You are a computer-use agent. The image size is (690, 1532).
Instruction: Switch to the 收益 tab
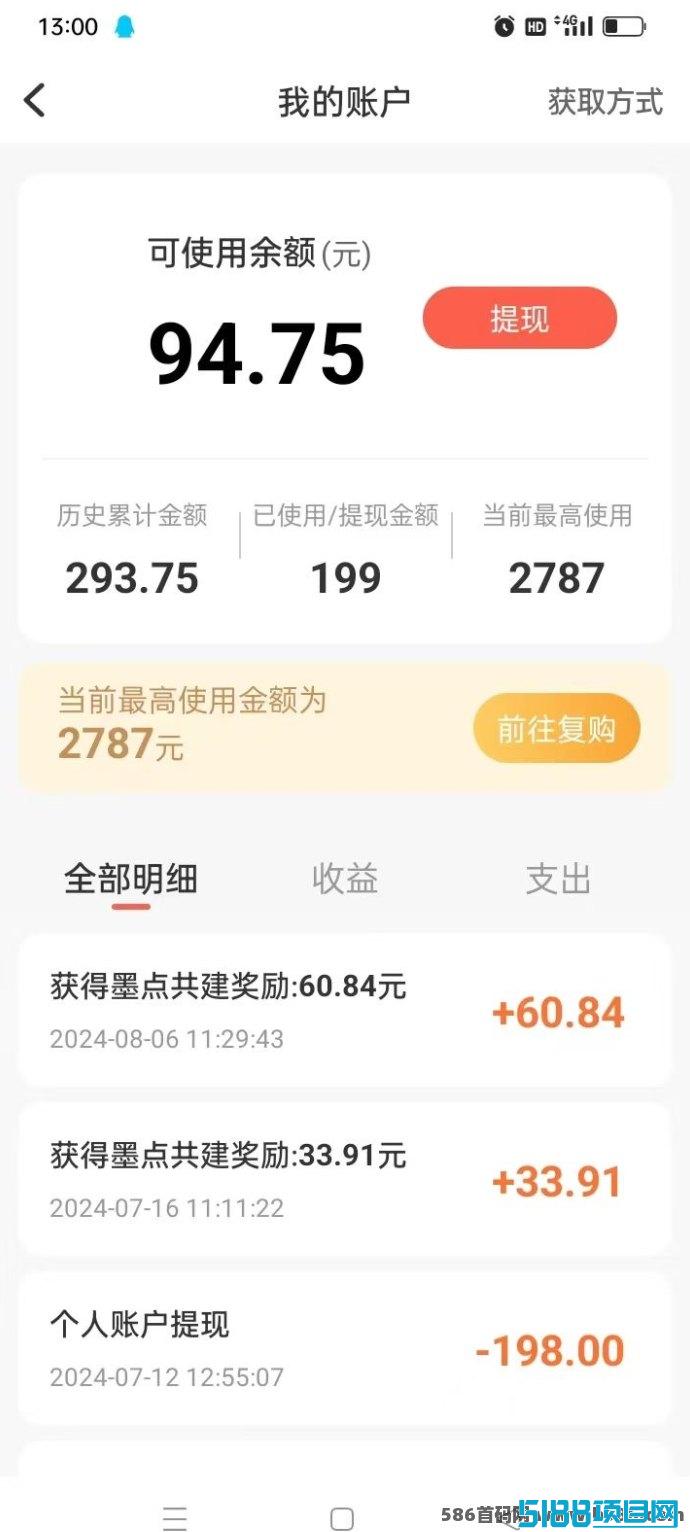[345, 879]
